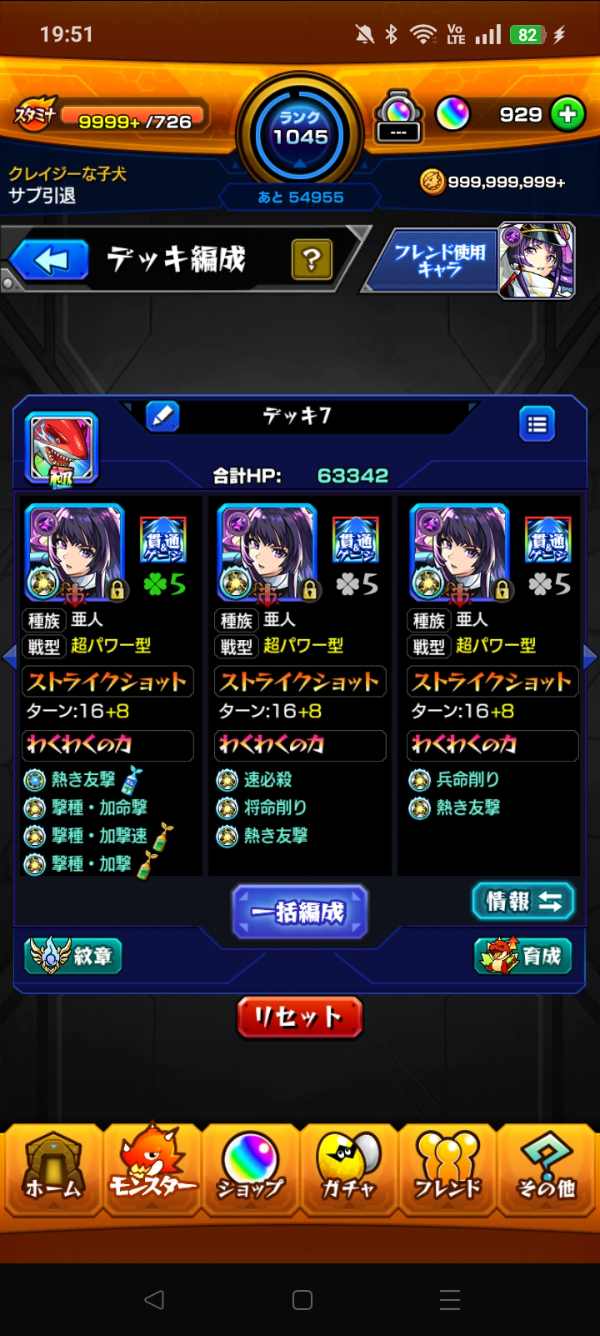This screenshot has height=1336, width=600.
Task: Edit the デッキ7 name with the pencil icon
Action: pos(162,416)
